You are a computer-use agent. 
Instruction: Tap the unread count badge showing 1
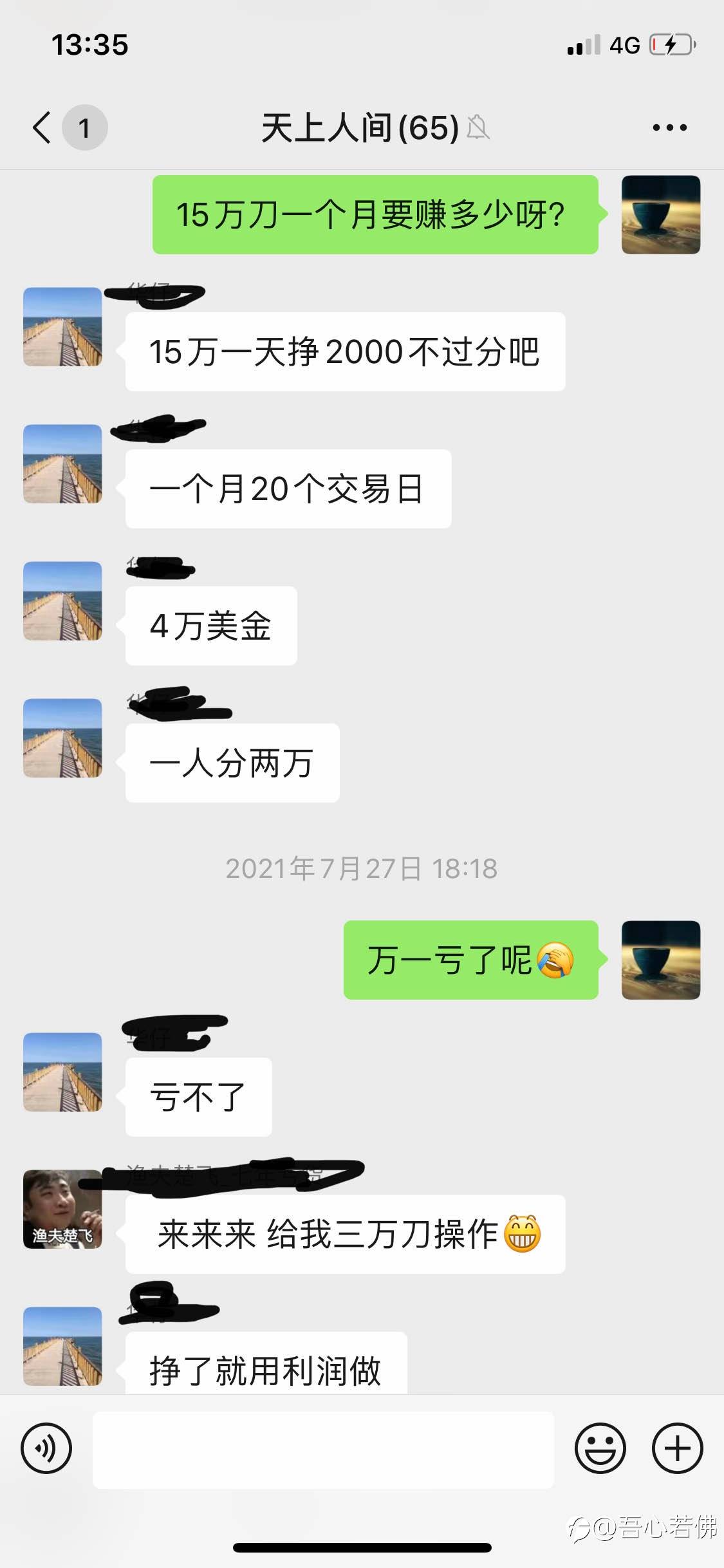[84, 127]
